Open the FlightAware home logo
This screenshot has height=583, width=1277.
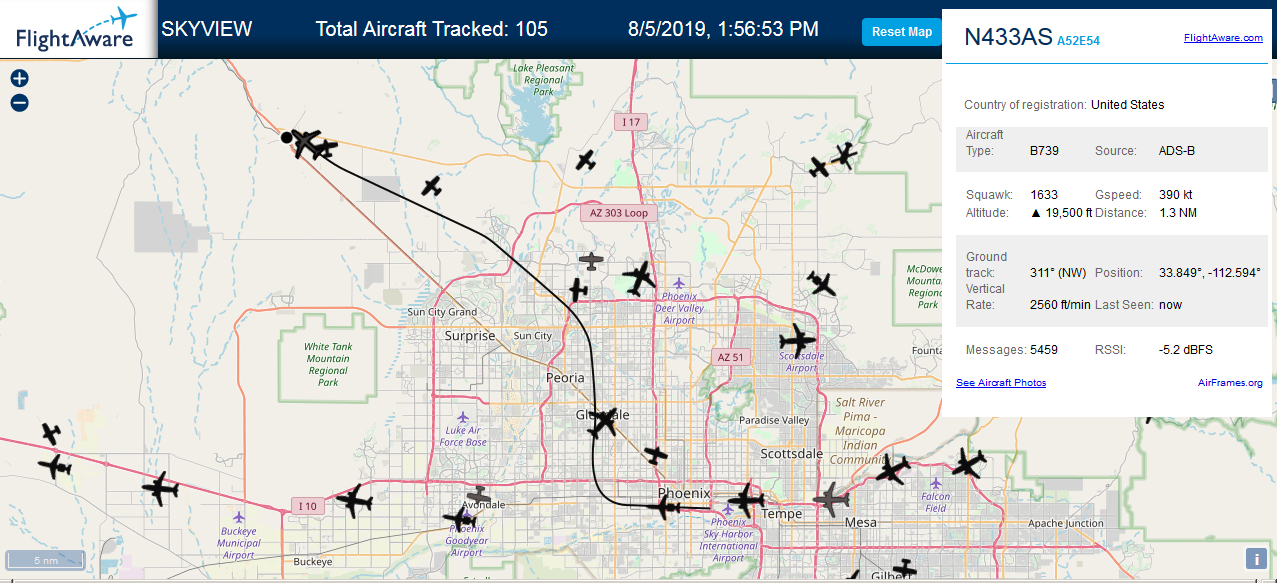(x=78, y=29)
